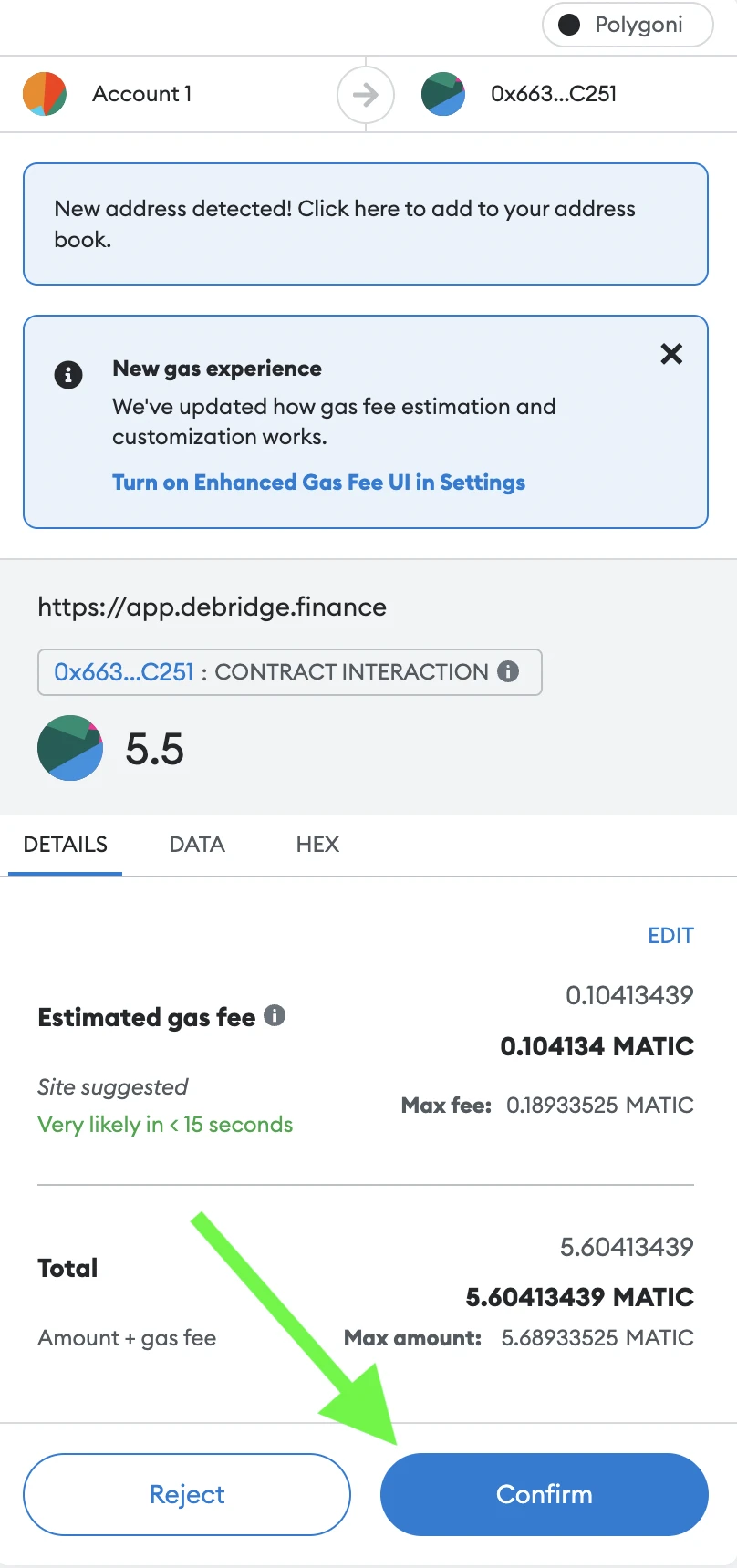Select the DETAILS tab
Viewport: 737px width, 1568px height.
[x=65, y=844]
